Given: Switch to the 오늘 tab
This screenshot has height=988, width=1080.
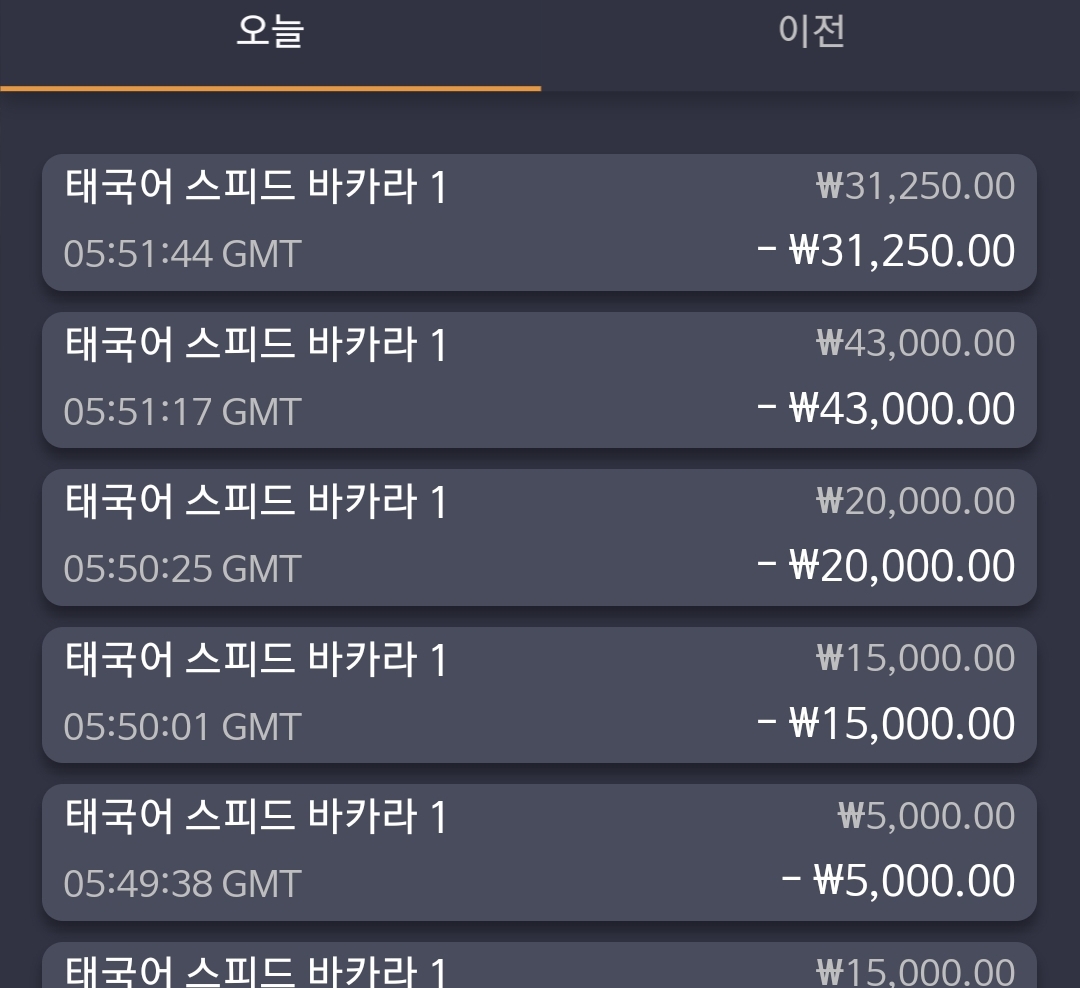Looking at the screenshot, I should [x=270, y=44].
